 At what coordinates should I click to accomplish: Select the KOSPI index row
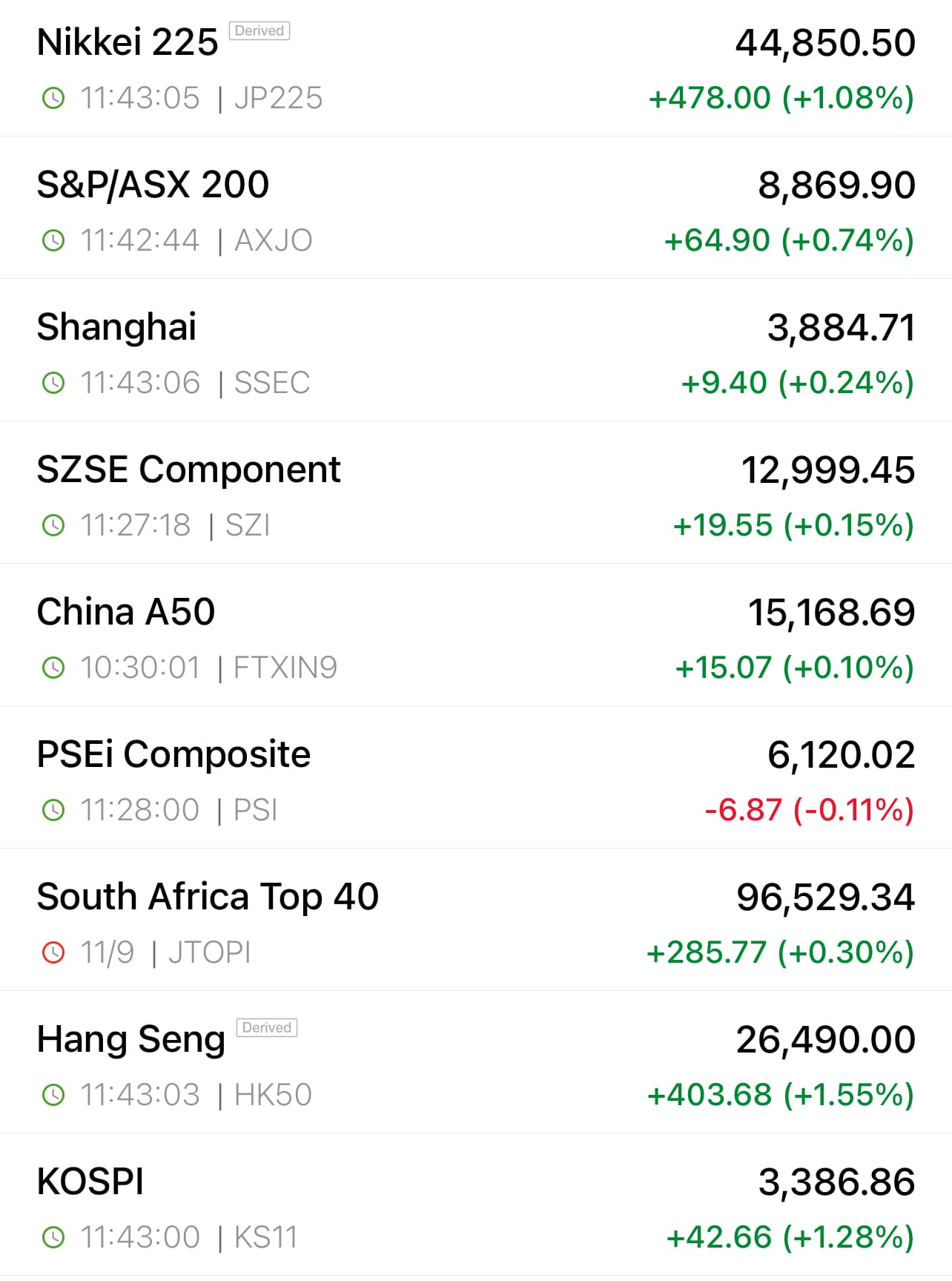click(90, 1182)
